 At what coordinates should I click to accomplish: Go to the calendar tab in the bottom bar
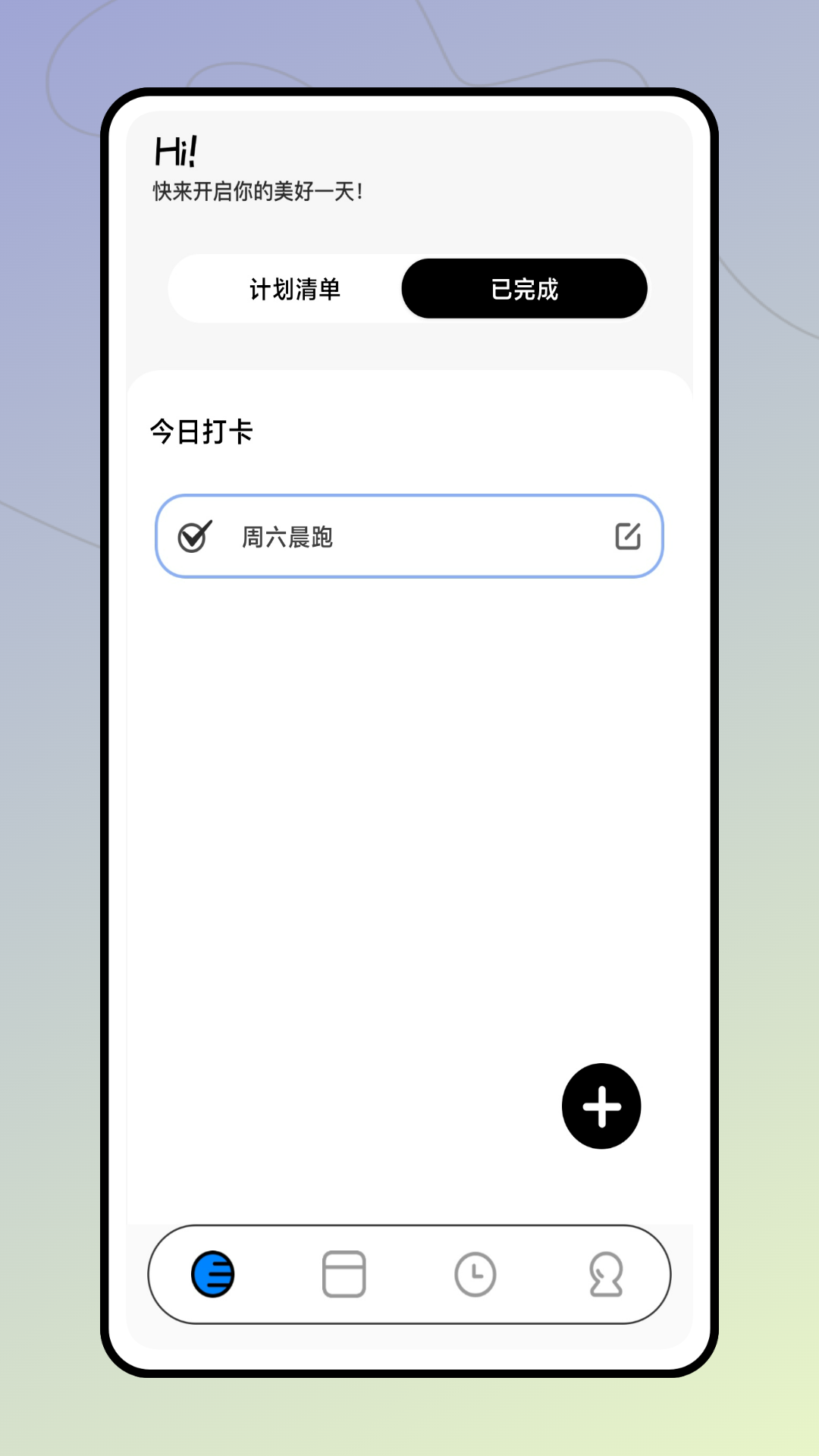[344, 1274]
